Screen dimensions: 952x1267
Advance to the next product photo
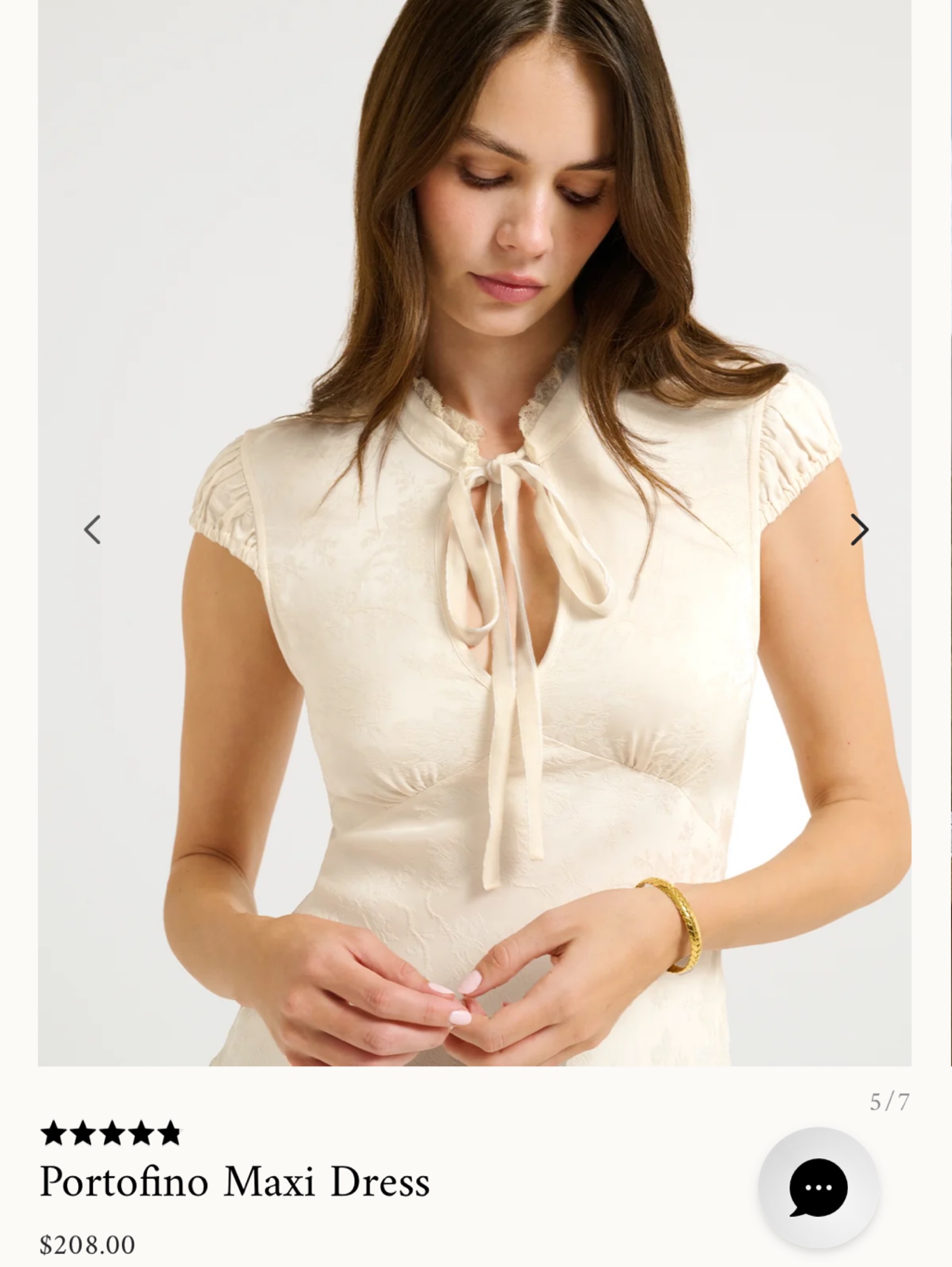point(859,529)
